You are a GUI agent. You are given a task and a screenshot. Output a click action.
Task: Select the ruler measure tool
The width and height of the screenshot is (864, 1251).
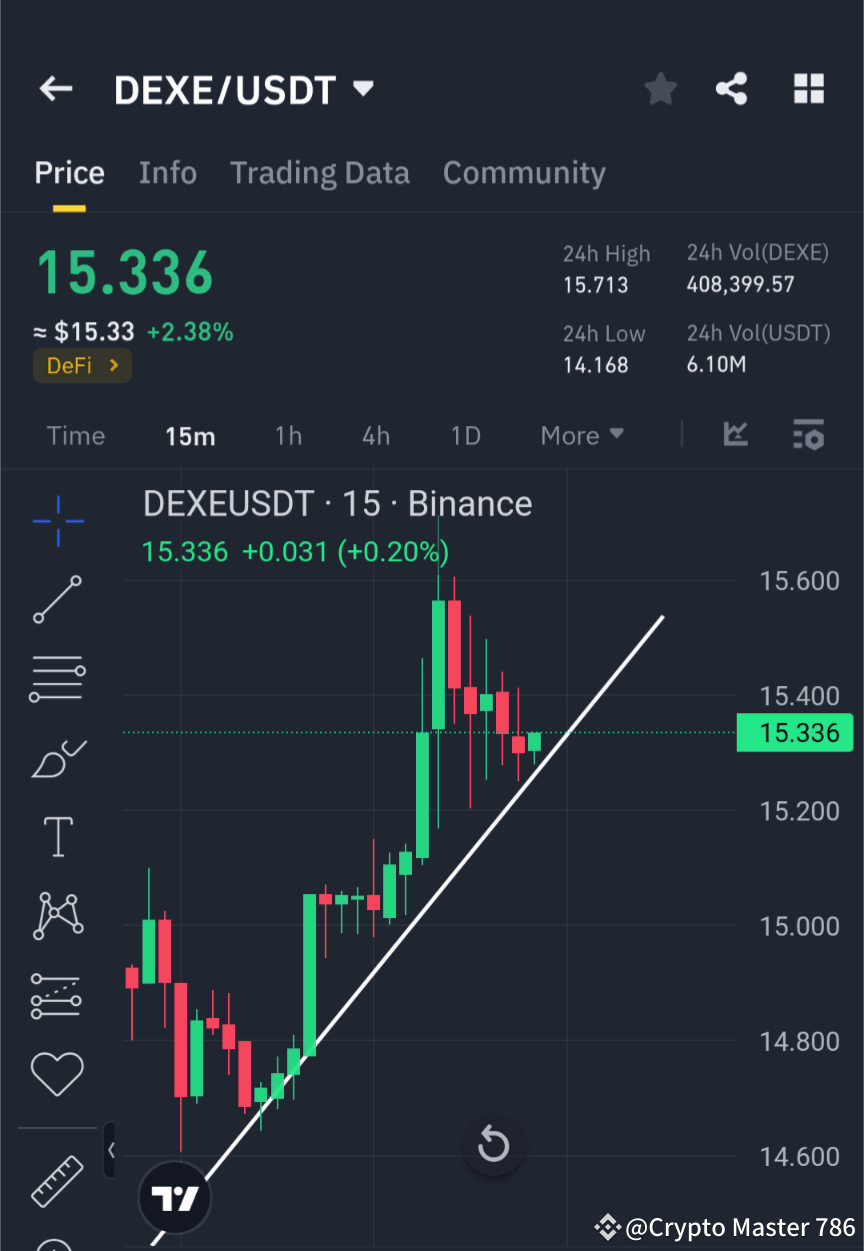pyautogui.click(x=57, y=1180)
